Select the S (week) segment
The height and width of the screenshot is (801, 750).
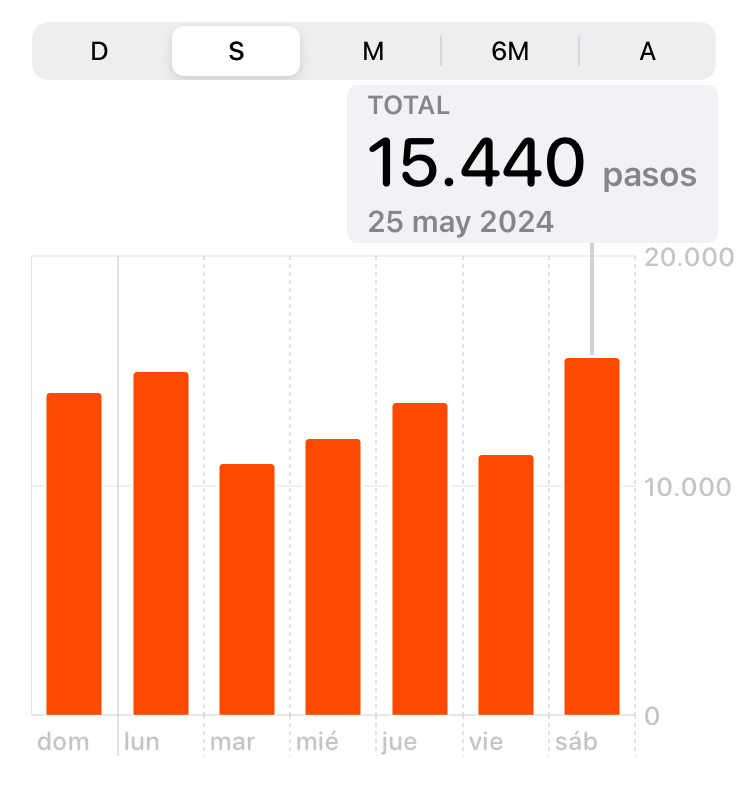[x=236, y=52]
